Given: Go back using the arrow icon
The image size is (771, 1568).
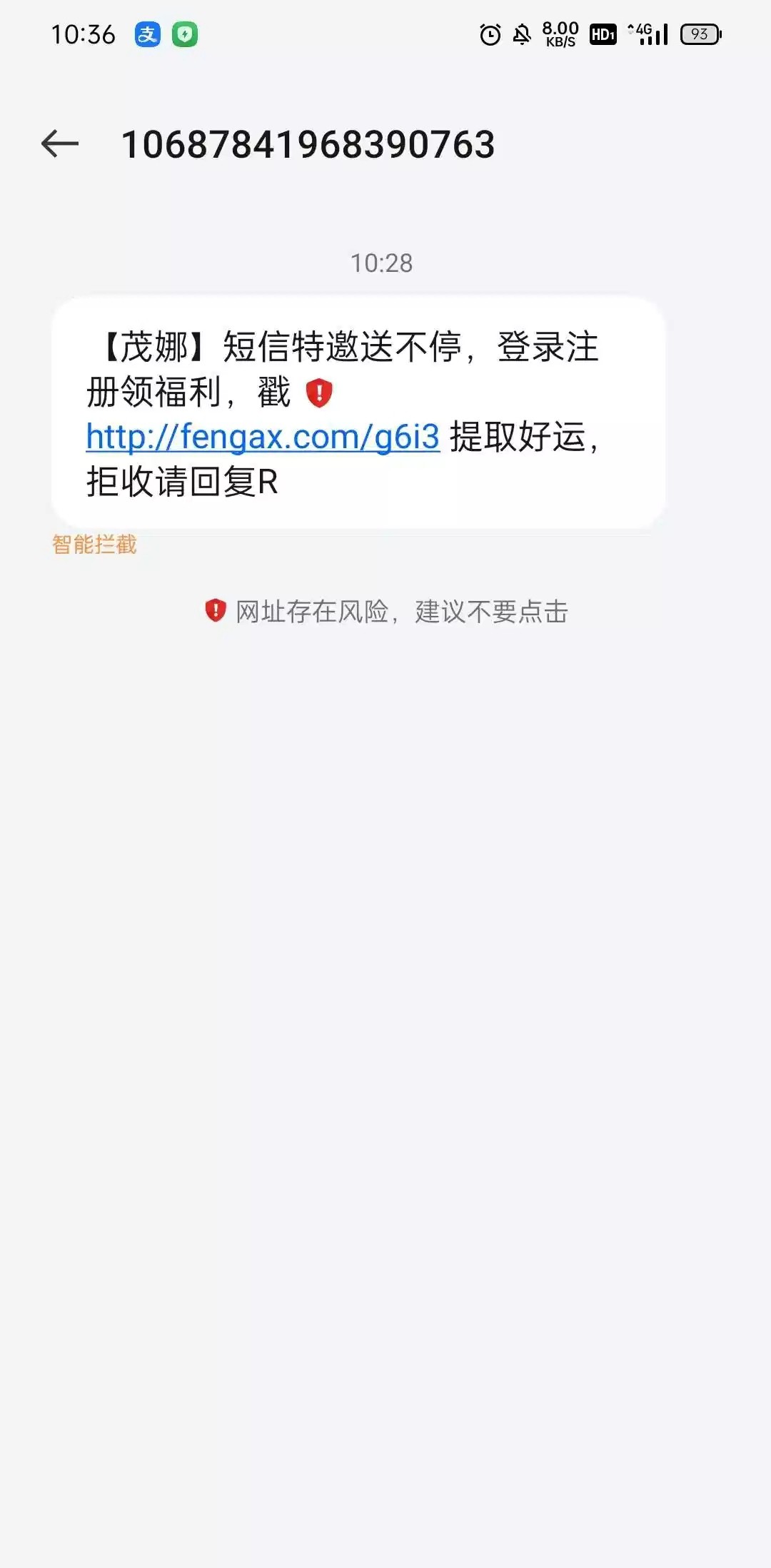Looking at the screenshot, I should coord(60,144).
